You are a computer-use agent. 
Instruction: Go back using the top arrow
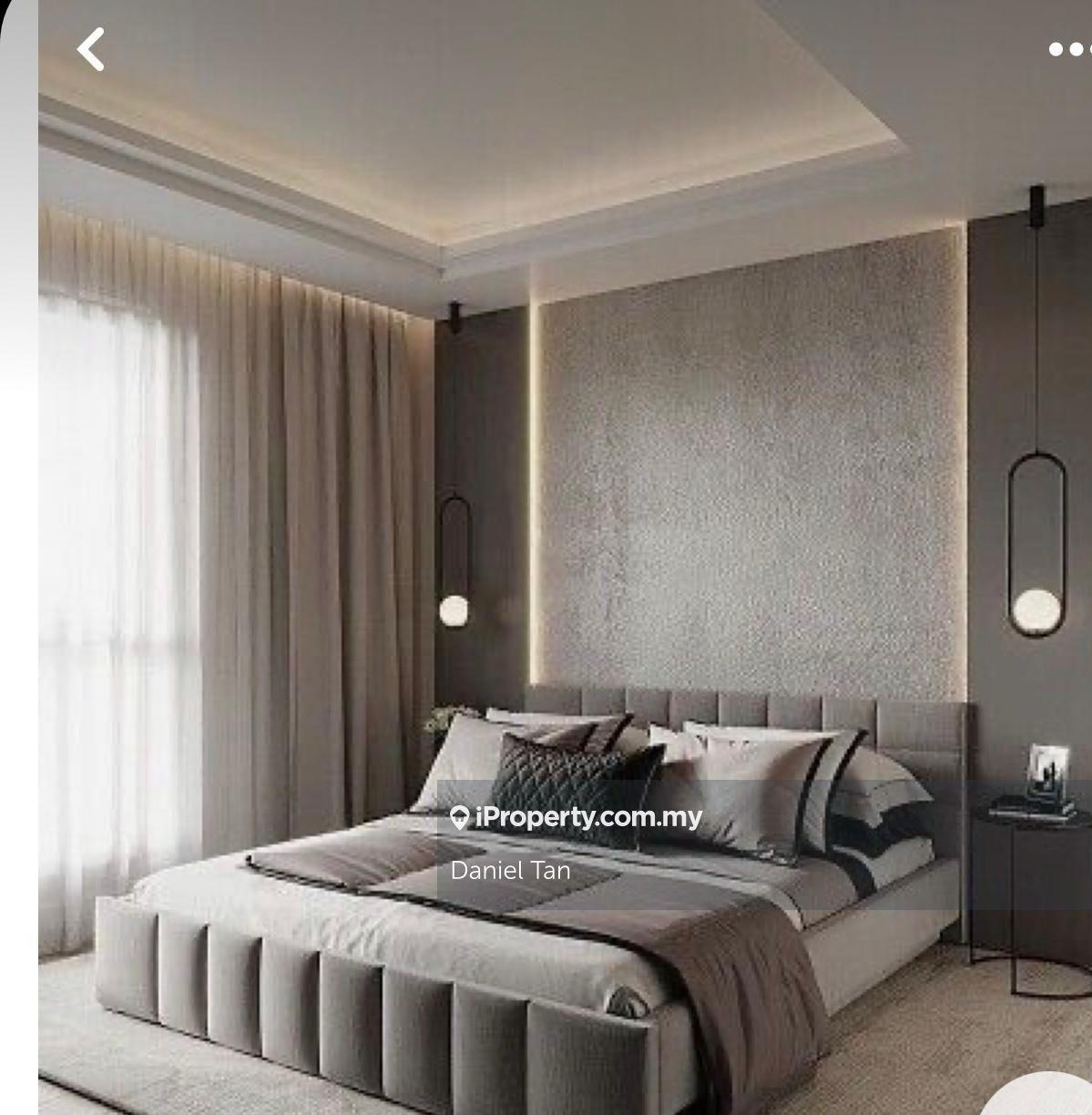coord(90,49)
